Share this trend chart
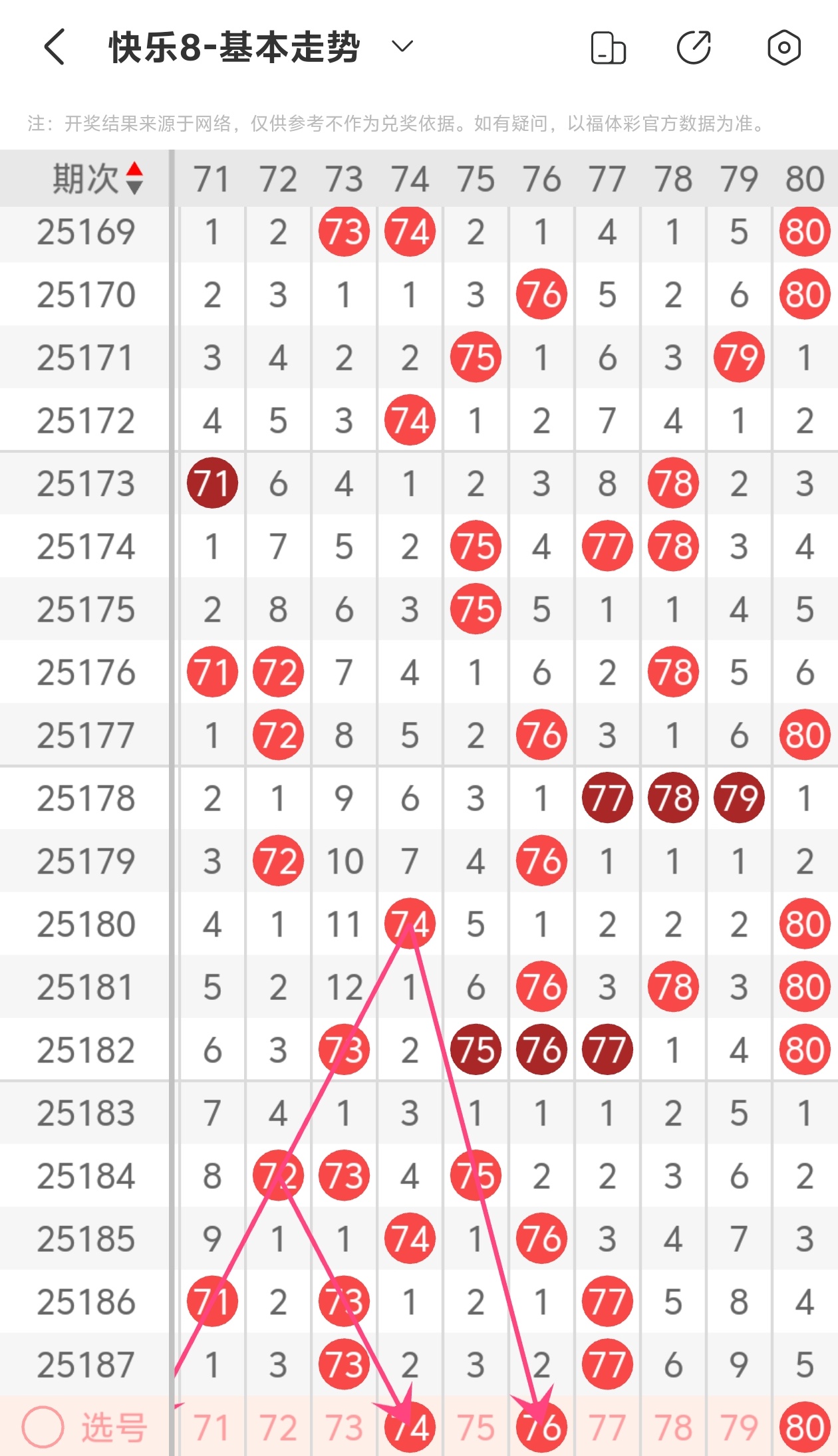 [x=694, y=47]
